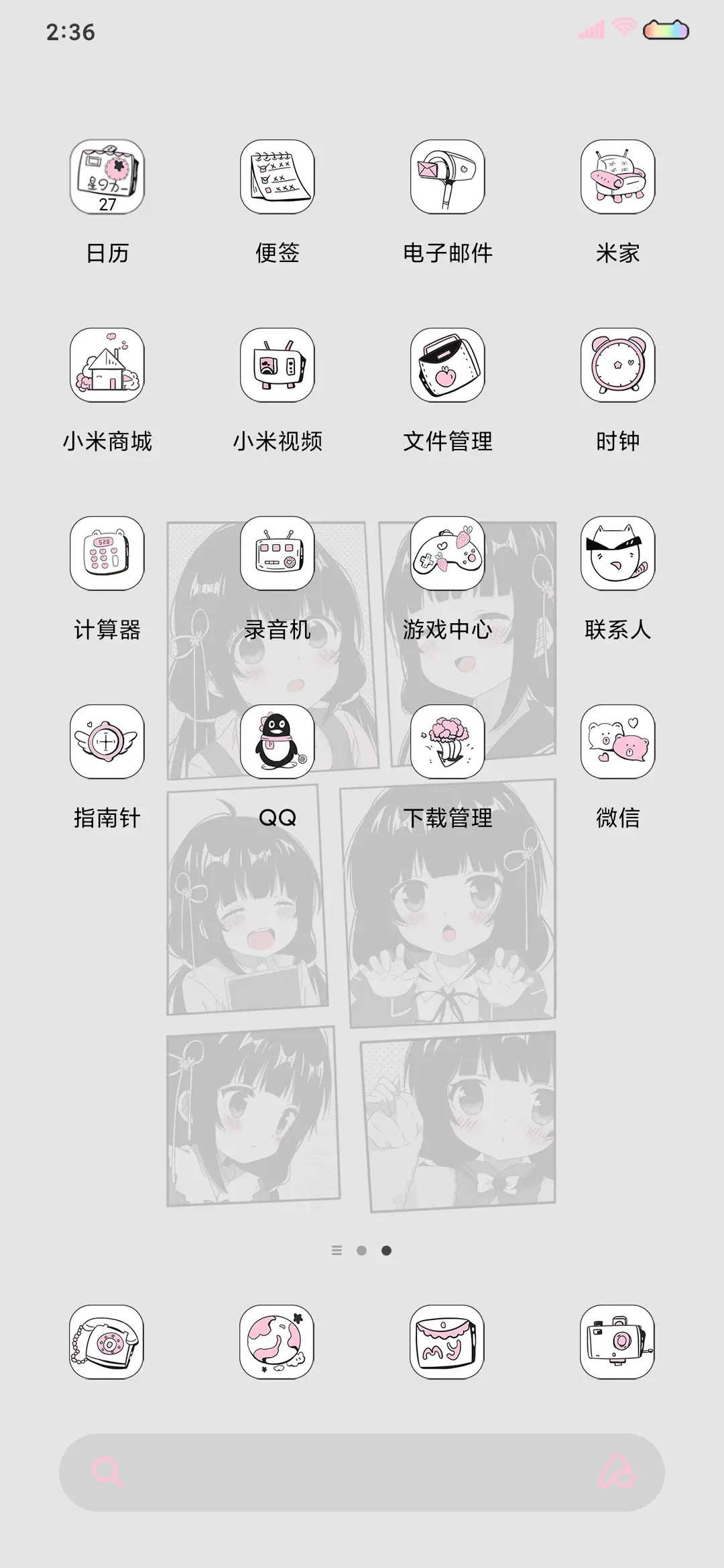This screenshot has height=1568, width=724.
Task: Launch the Calendar app (日历)
Action: point(107,178)
